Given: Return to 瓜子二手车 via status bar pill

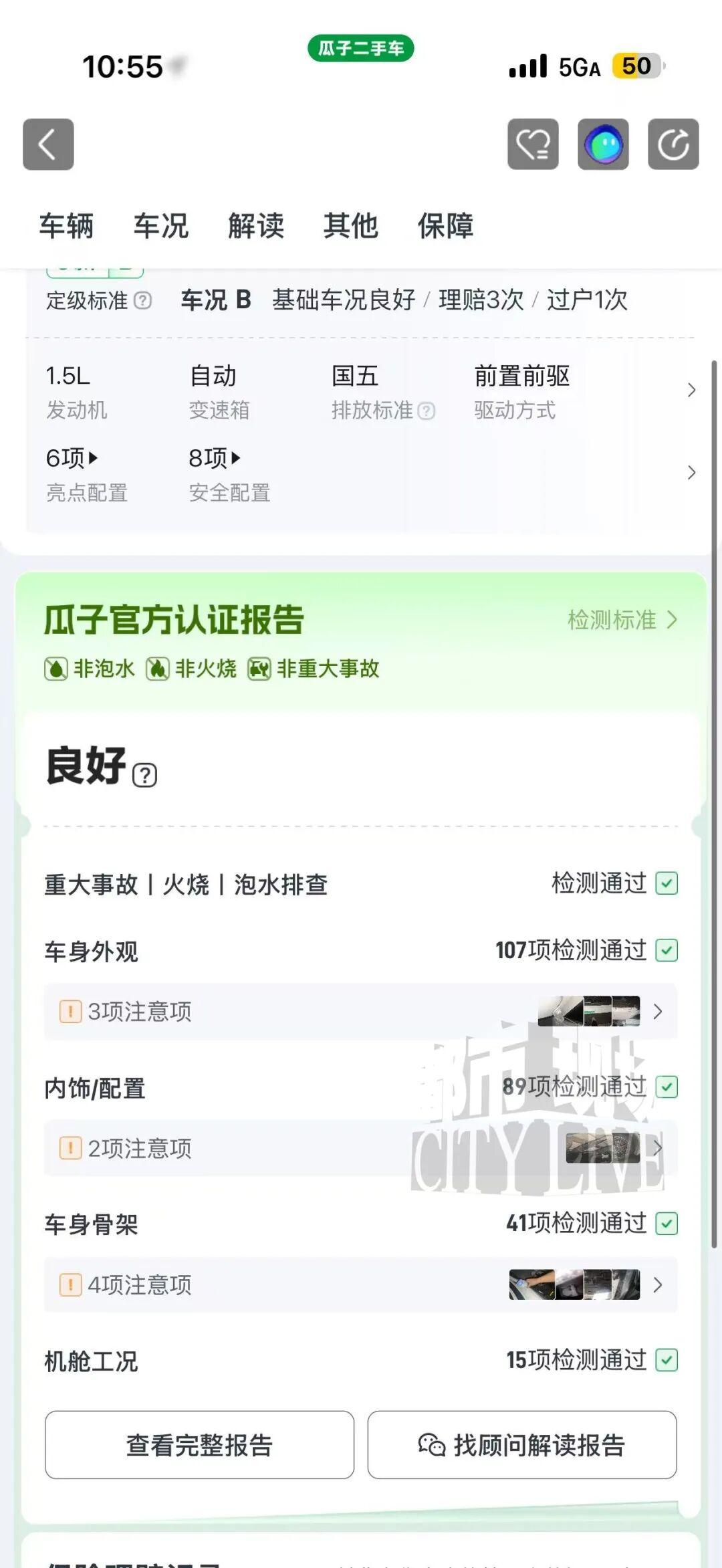Looking at the screenshot, I should point(361,48).
